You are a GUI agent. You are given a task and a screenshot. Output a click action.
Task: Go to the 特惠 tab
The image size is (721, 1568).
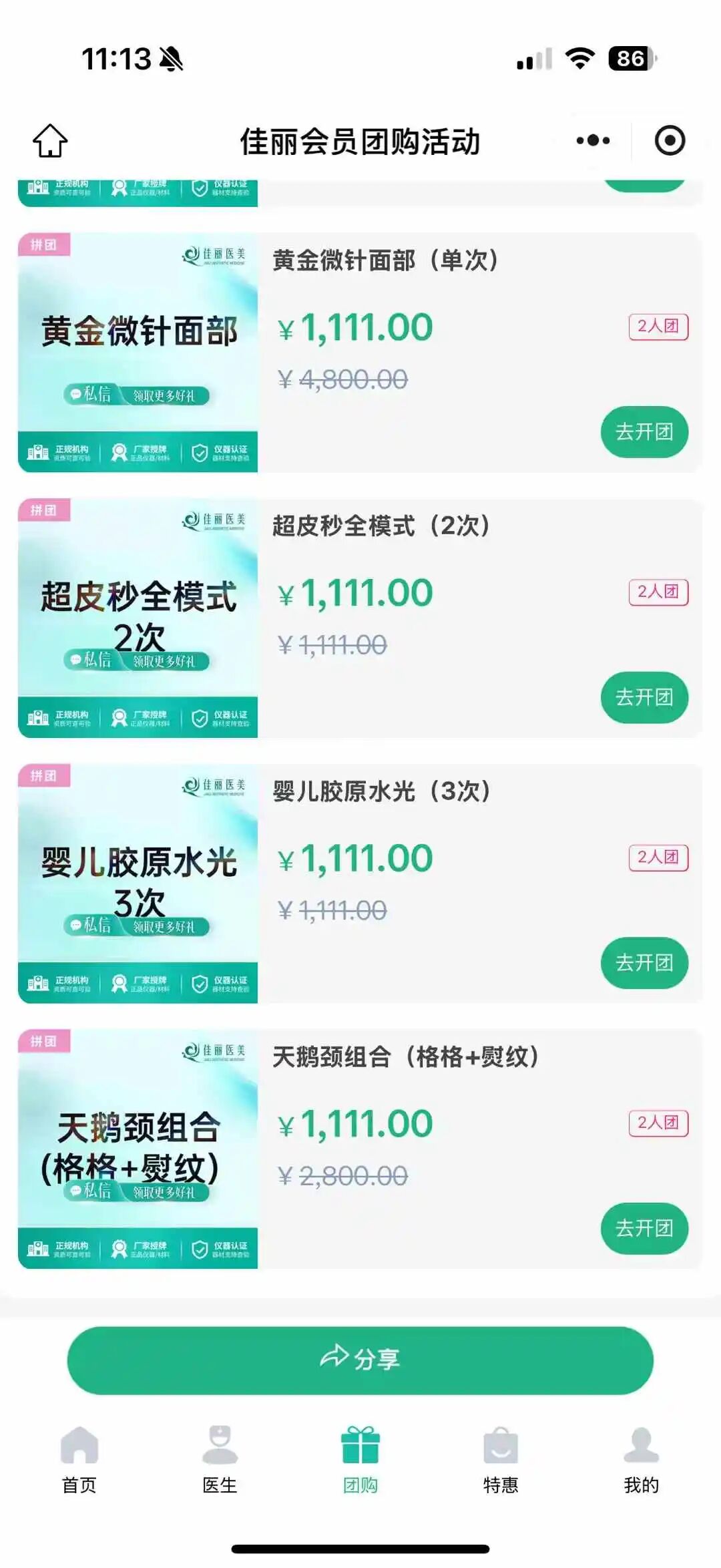(501, 1460)
